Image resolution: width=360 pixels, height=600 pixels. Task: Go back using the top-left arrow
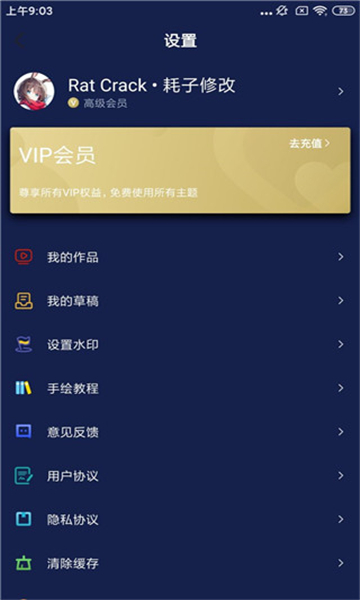tap(20, 41)
